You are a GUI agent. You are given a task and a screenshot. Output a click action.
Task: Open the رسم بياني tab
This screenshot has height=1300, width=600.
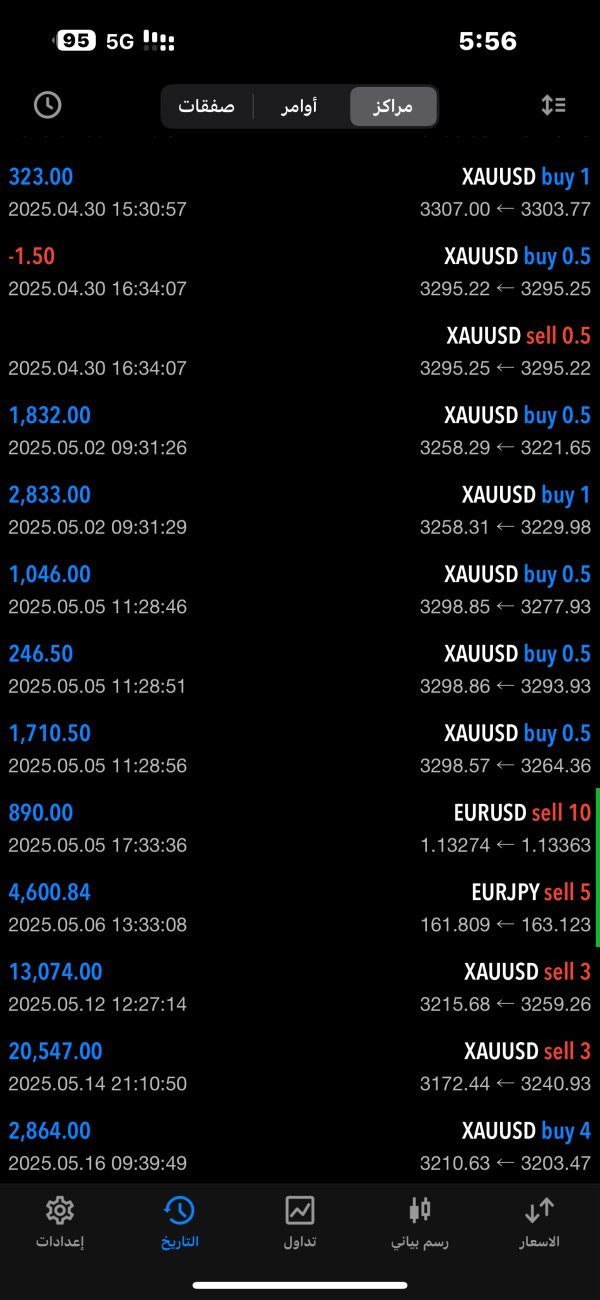tap(420, 1222)
